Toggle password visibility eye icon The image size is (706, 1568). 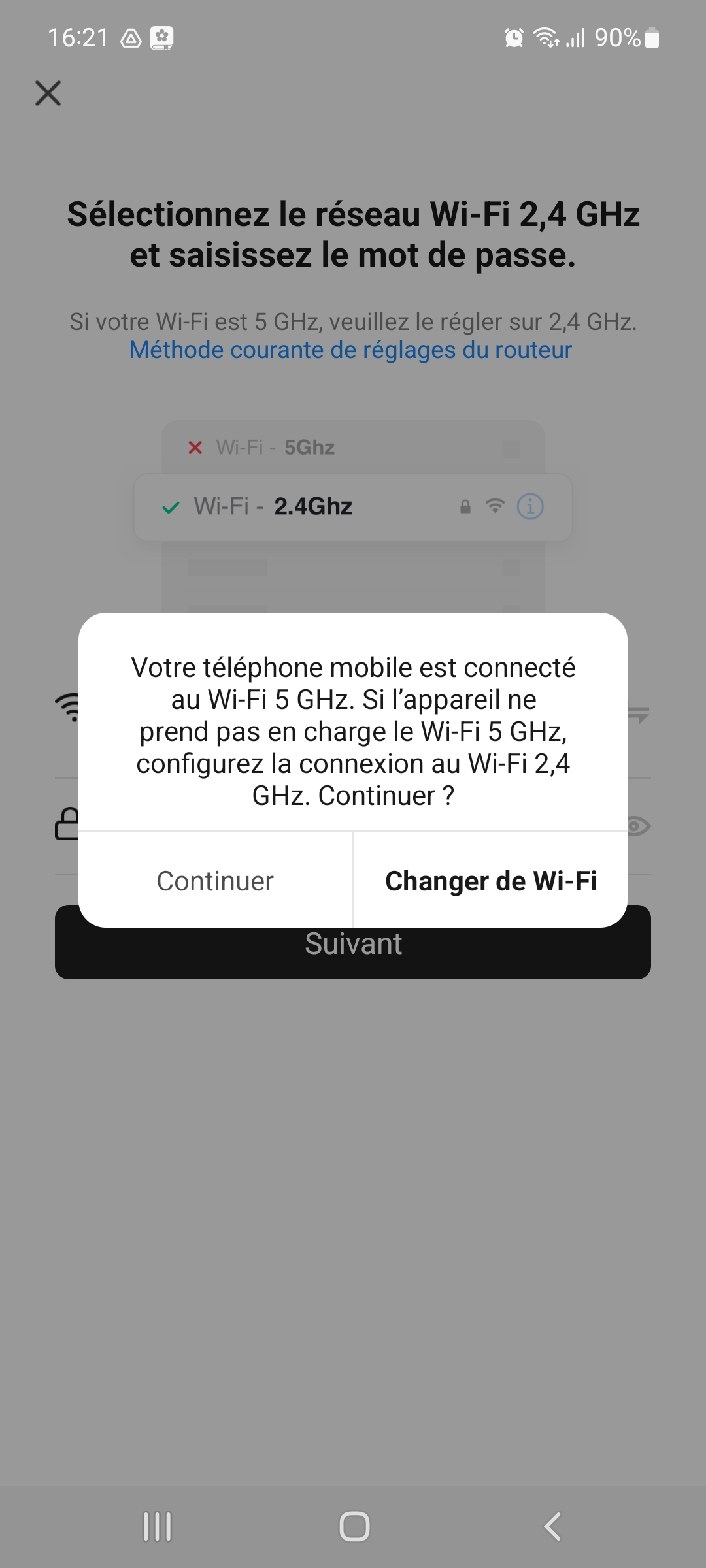[x=638, y=826]
